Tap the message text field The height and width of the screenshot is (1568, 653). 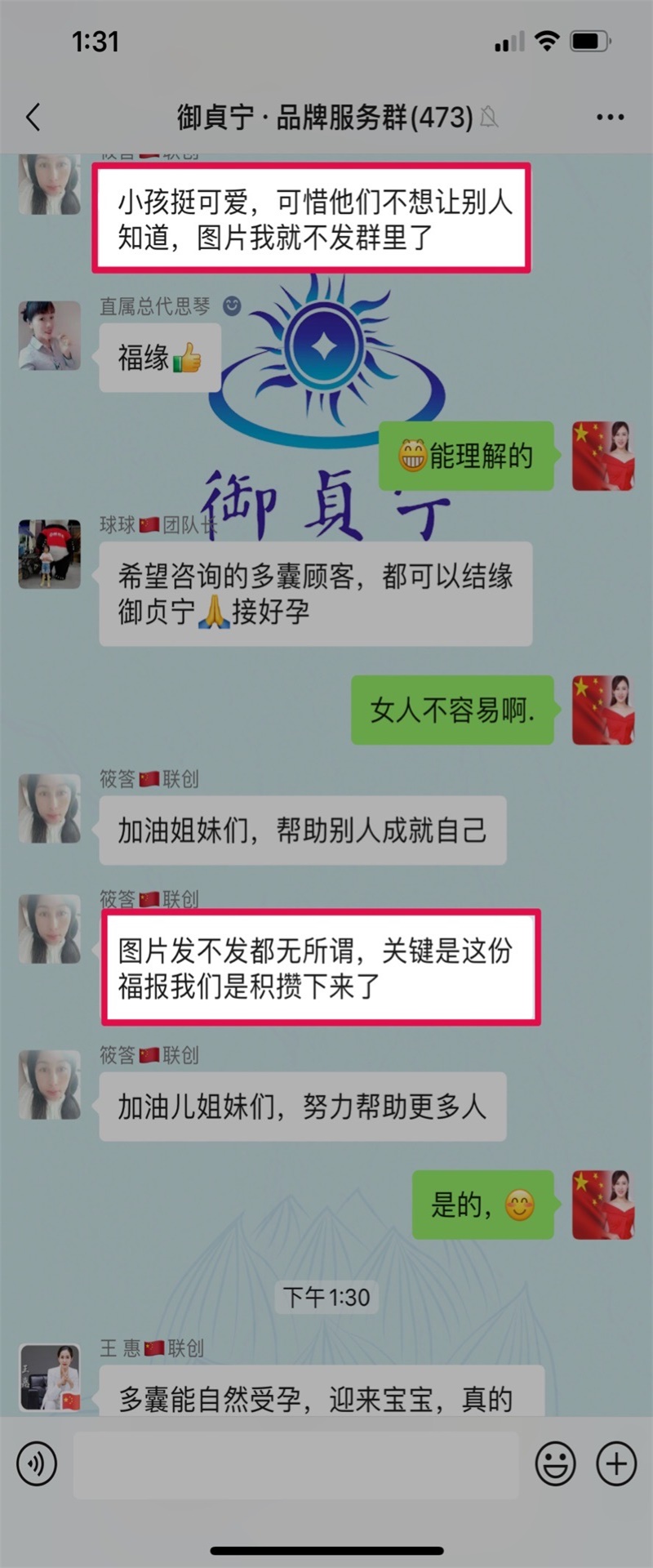295,1464
